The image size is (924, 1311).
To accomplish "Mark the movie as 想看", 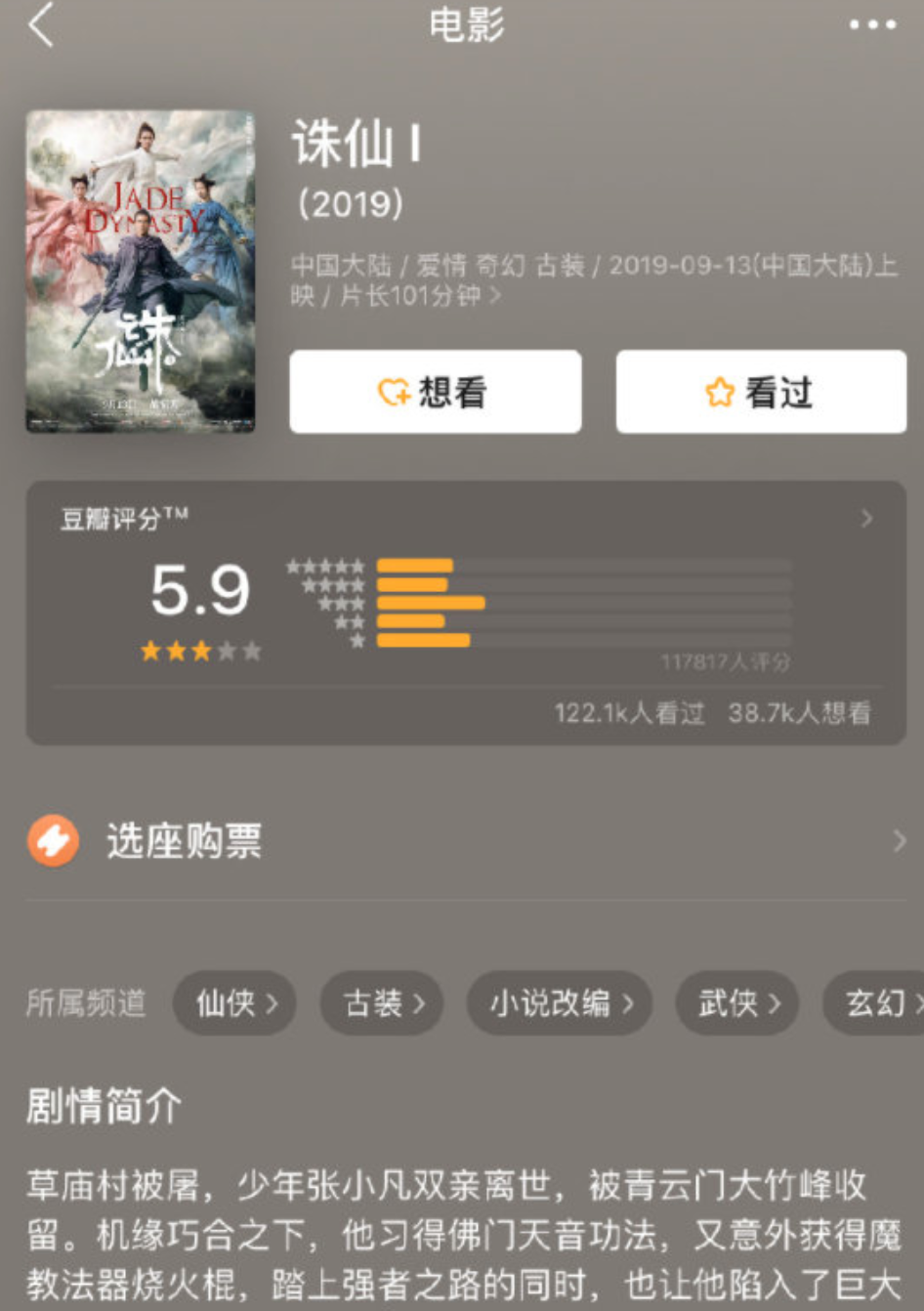I will tap(435, 392).
